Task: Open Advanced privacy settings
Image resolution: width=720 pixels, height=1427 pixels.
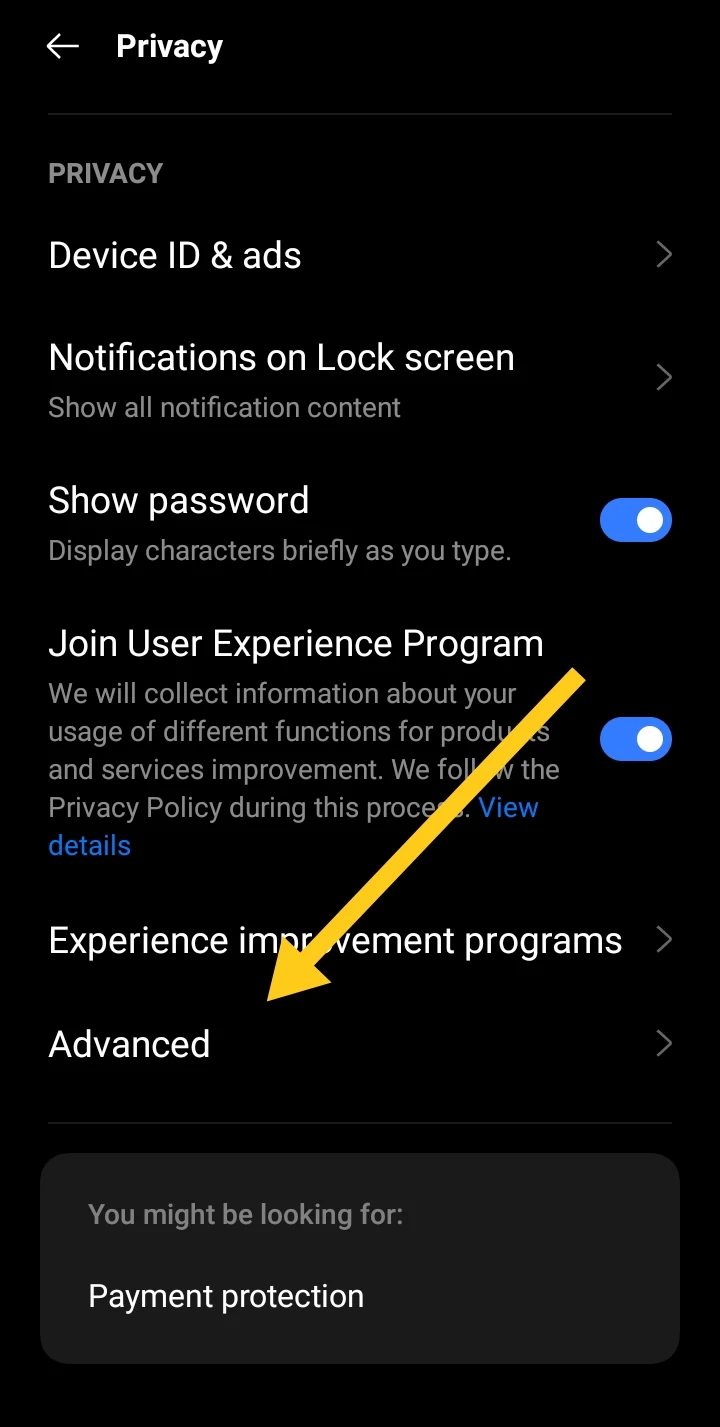Action: point(360,1044)
